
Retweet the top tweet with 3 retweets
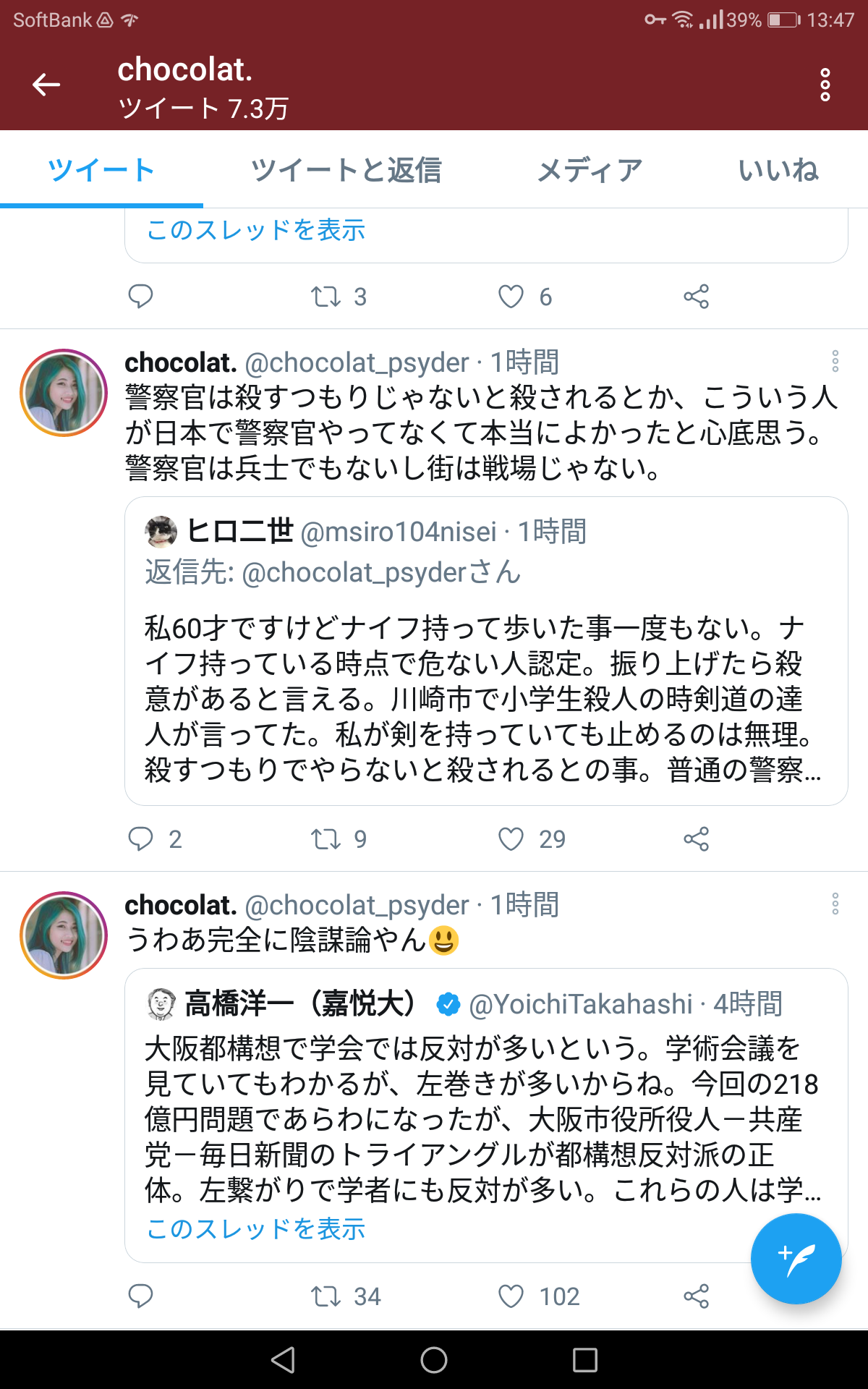click(x=325, y=297)
